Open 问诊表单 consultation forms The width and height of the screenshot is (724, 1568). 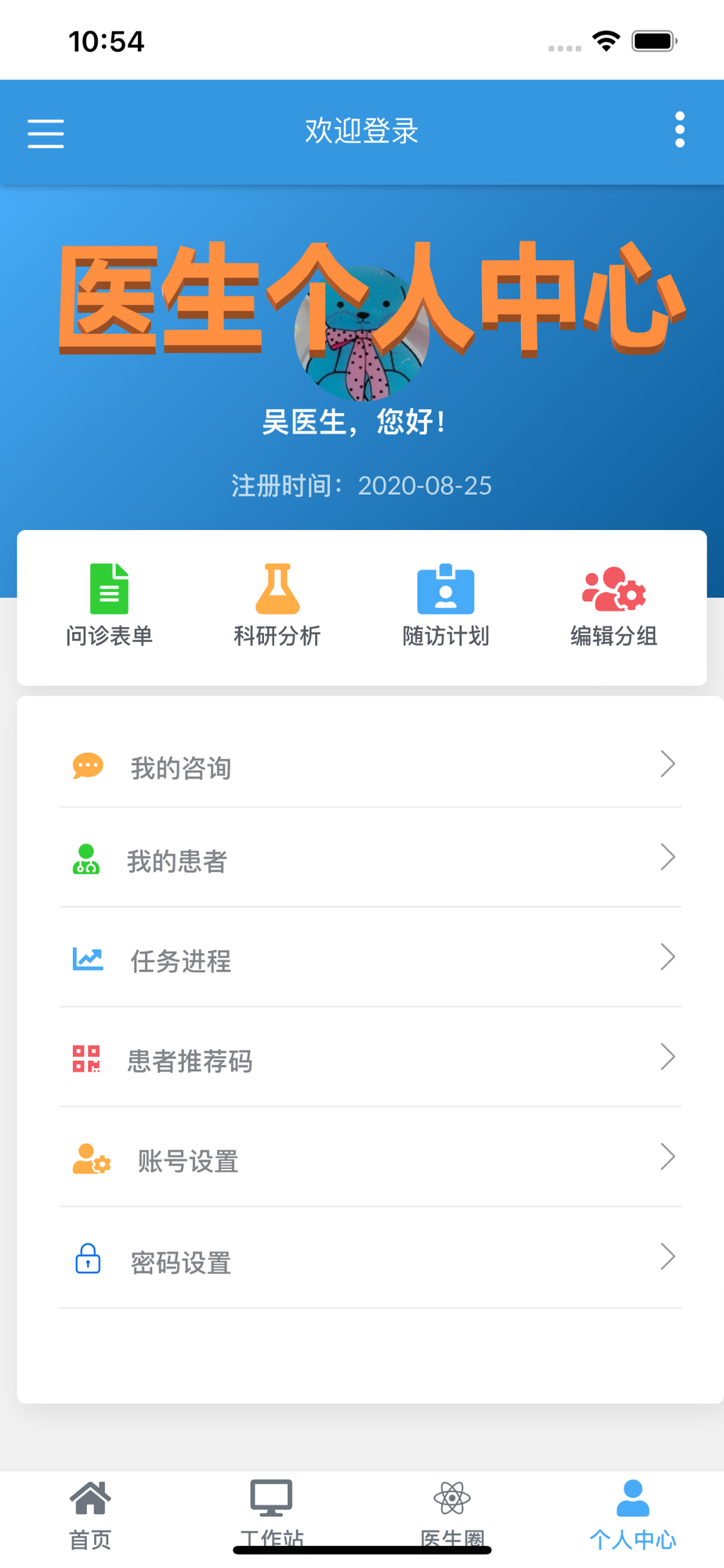pyautogui.click(x=109, y=605)
